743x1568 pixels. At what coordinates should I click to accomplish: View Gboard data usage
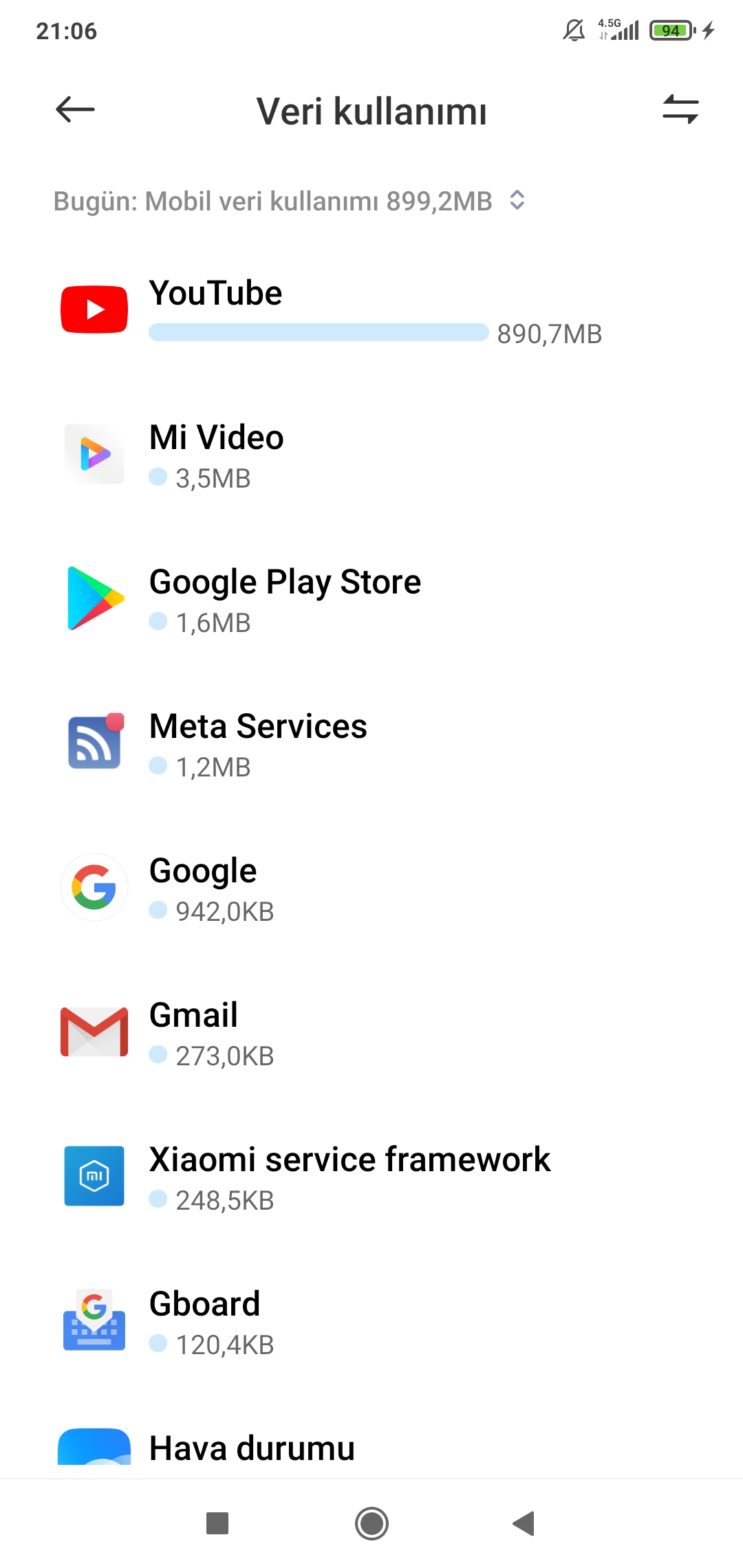click(371, 1320)
